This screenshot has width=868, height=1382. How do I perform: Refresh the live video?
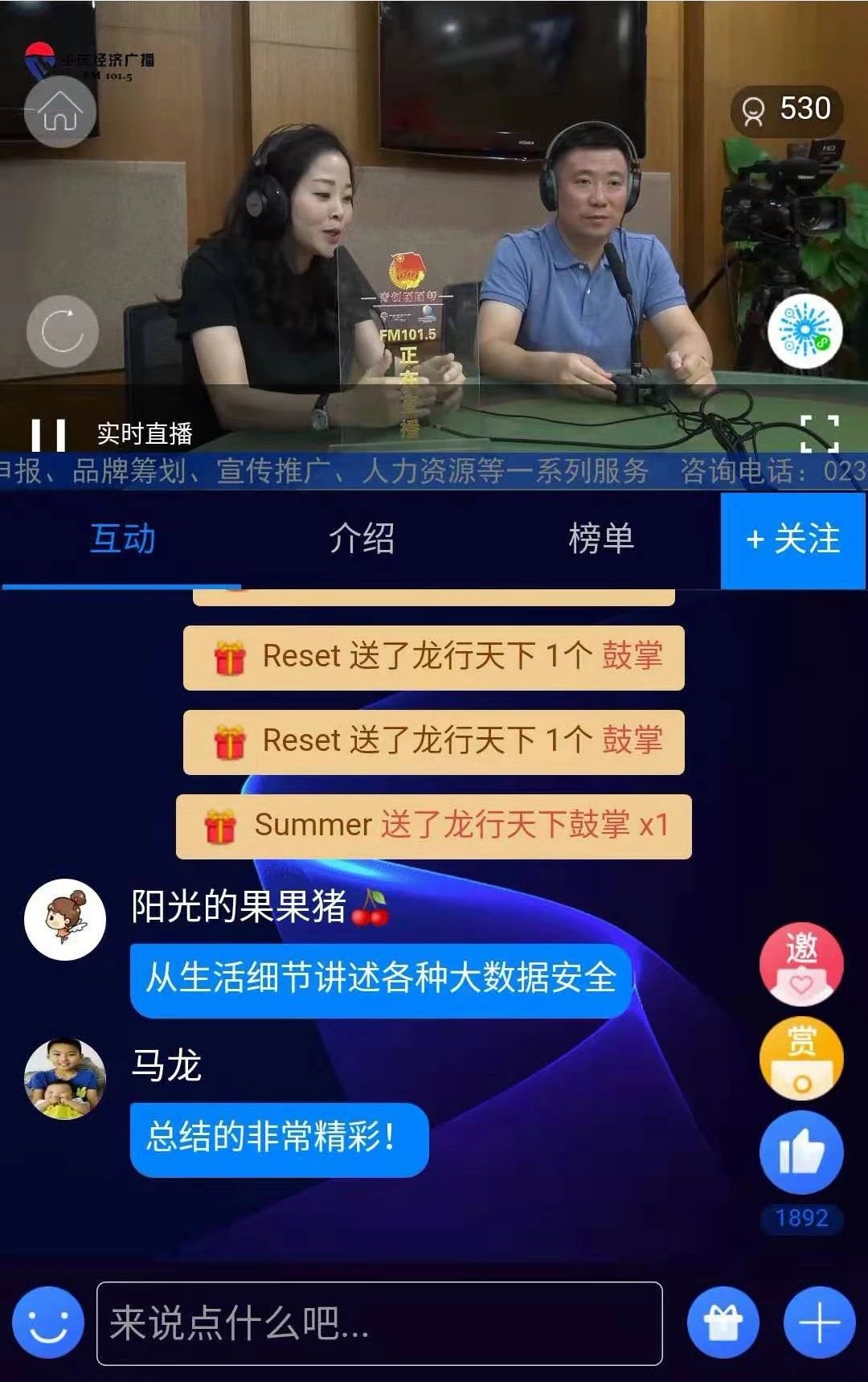click(x=63, y=331)
